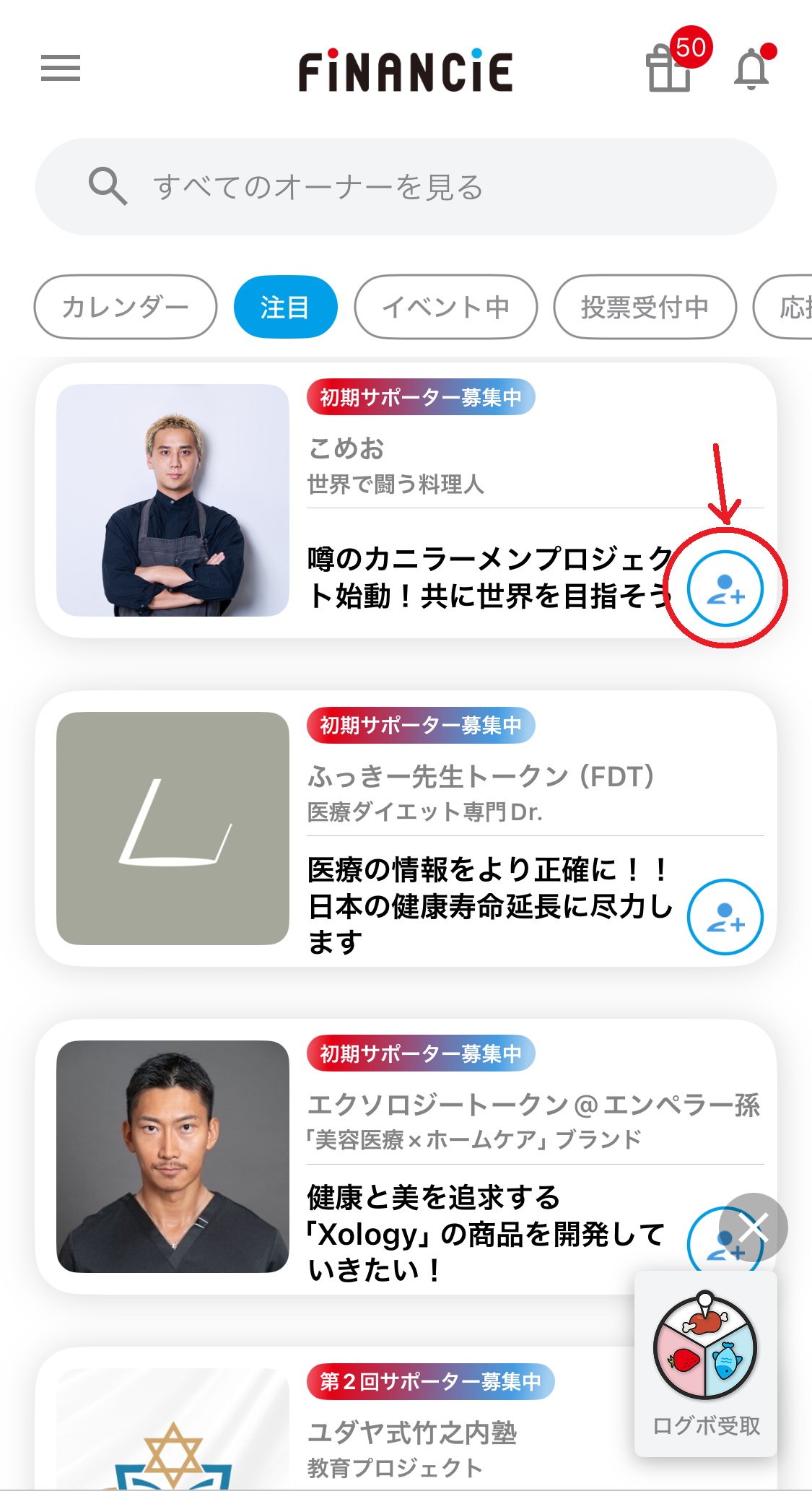Switch to the イベント中 chip
Viewport: 812px width, 1491px height.
coord(445,307)
